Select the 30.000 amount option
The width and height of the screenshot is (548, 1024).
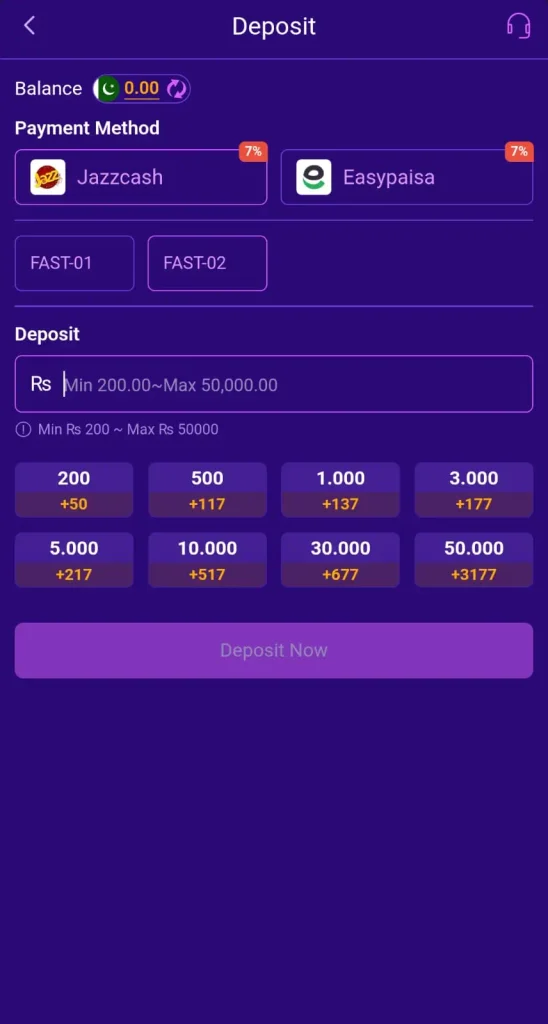click(340, 560)
